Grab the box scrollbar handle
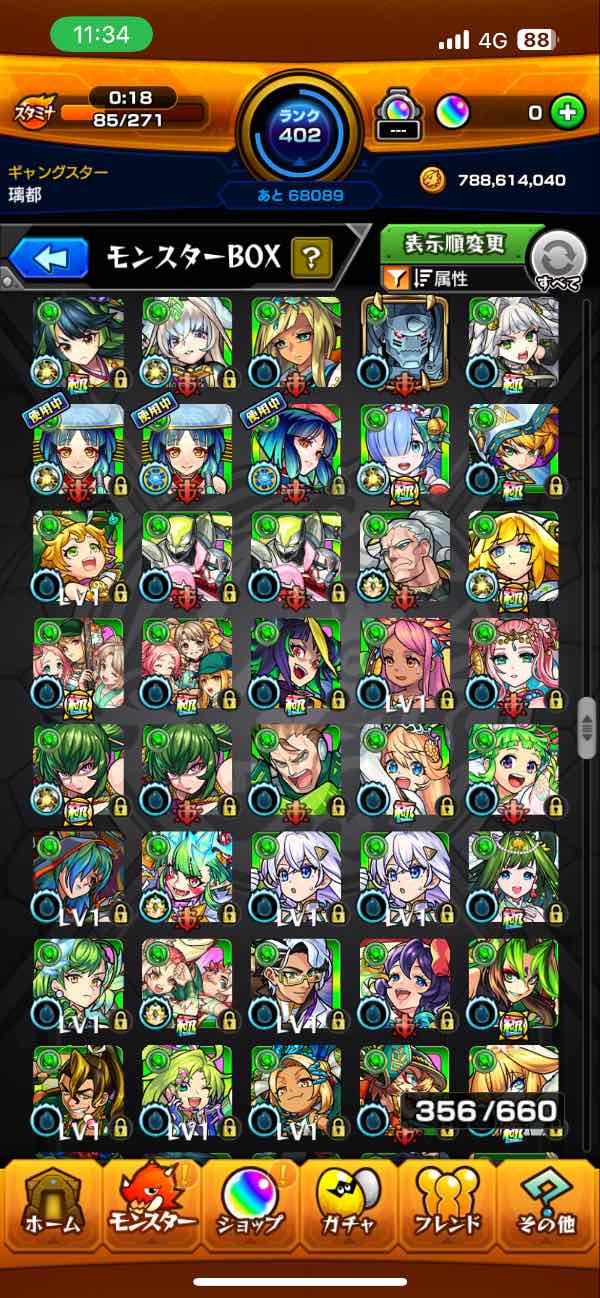This screenshot has height=1298, width=600. point(588,729)
